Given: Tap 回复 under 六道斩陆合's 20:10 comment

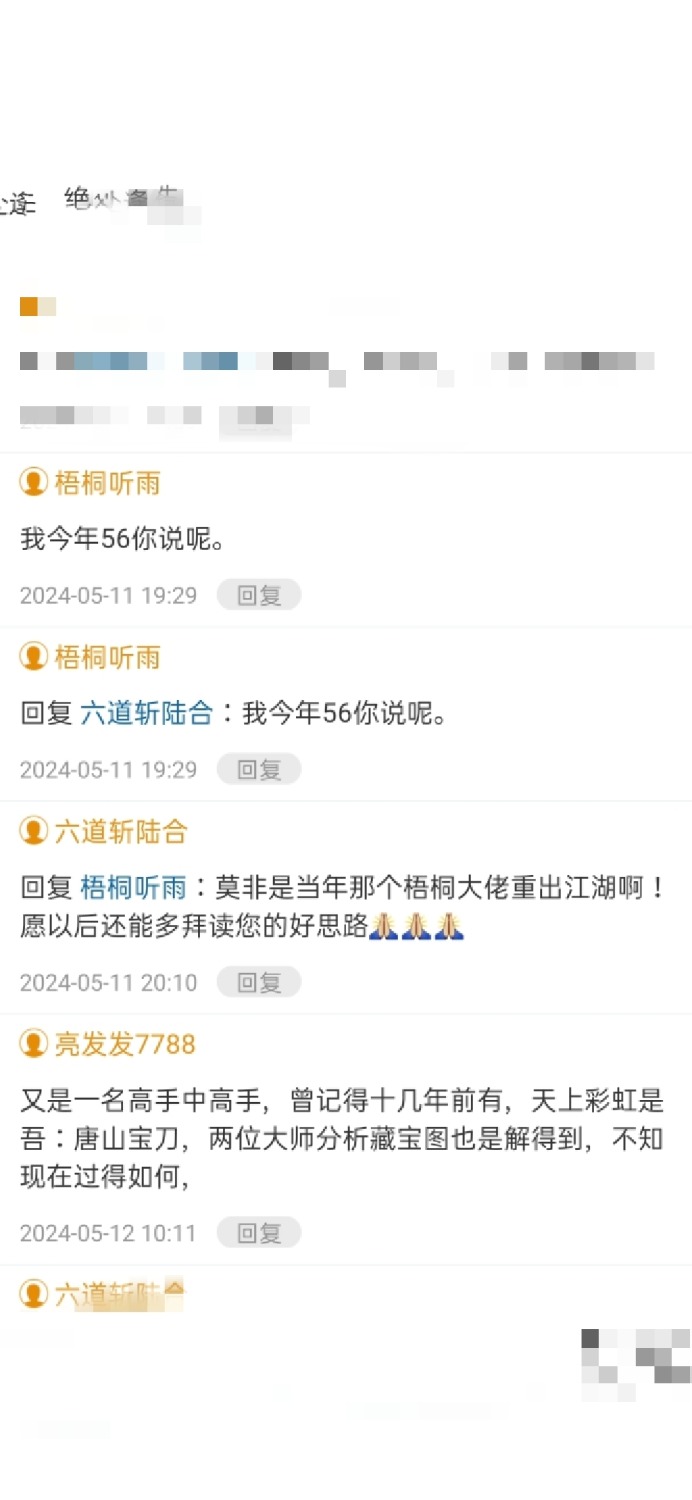Looking at the screenshot, I should 259,982.
